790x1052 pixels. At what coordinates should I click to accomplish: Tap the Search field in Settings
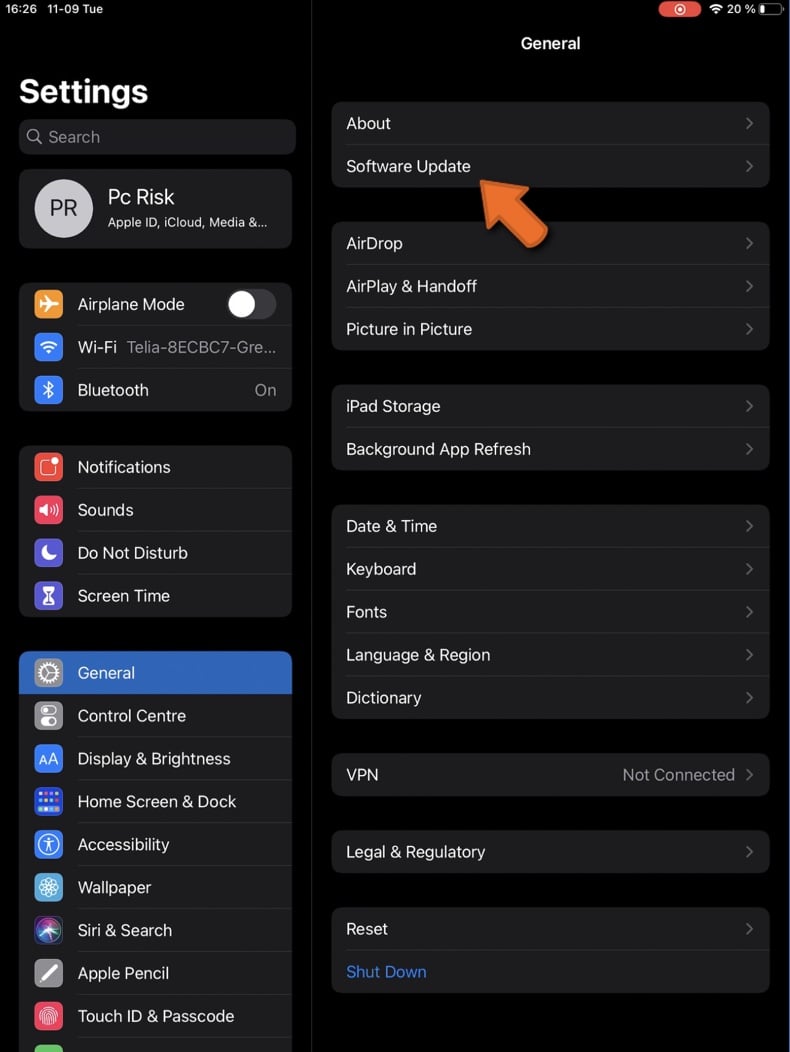pyautogui.click(x=156, y=137)
